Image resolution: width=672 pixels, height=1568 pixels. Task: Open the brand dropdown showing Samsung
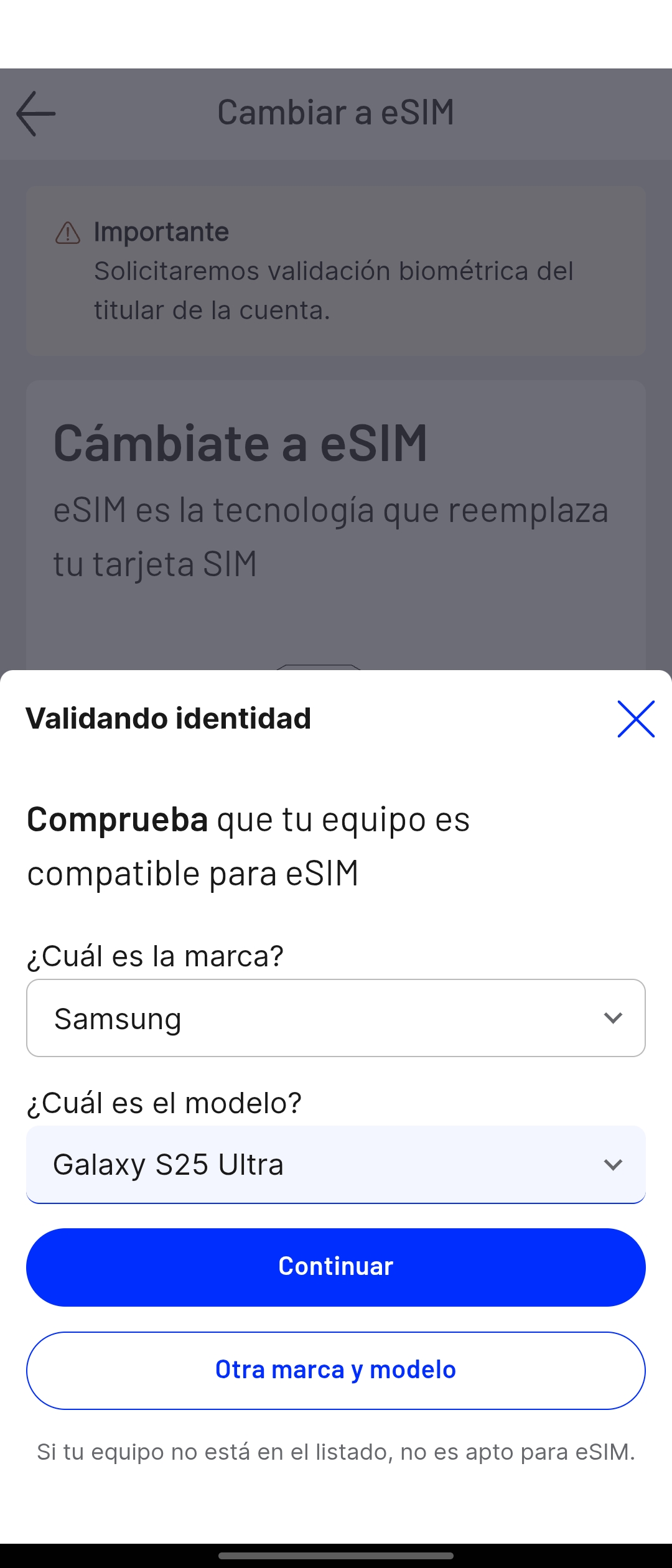click(335, 1018)
